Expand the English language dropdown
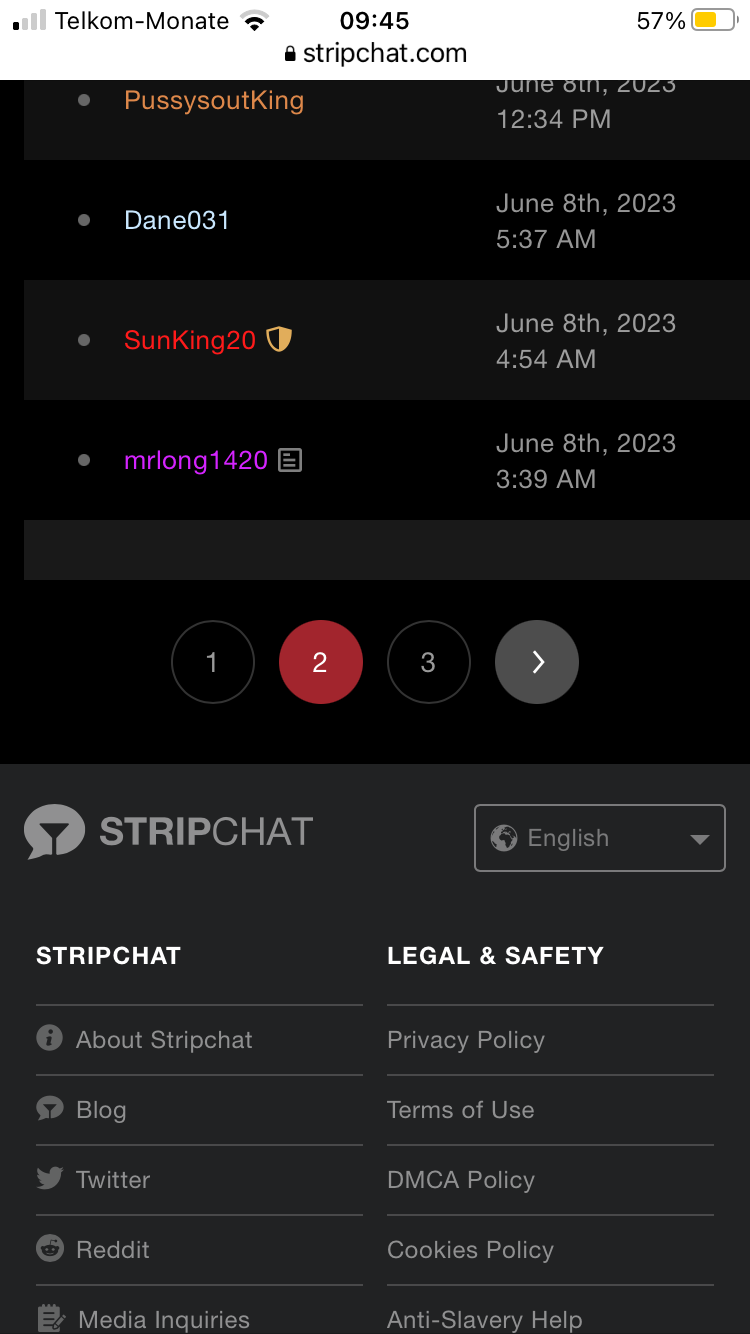Image resolution: width=750 pixels, height=1334 pixels. (x=599, y=838)
